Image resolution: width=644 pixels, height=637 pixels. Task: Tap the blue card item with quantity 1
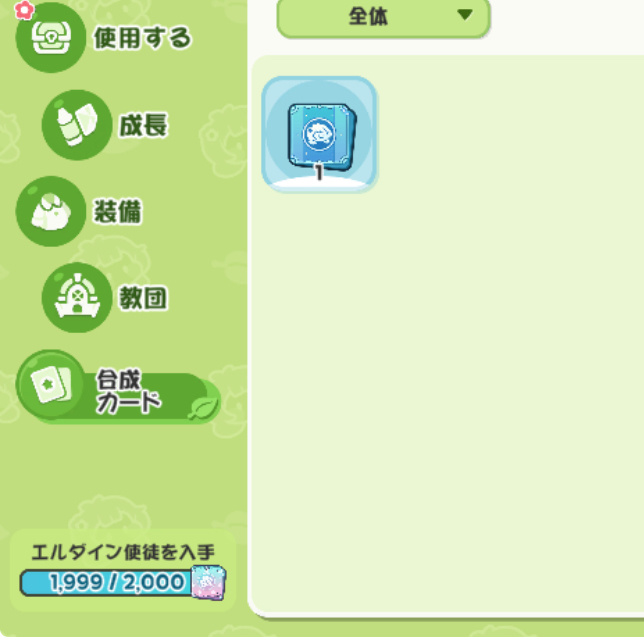coord(320,134)
